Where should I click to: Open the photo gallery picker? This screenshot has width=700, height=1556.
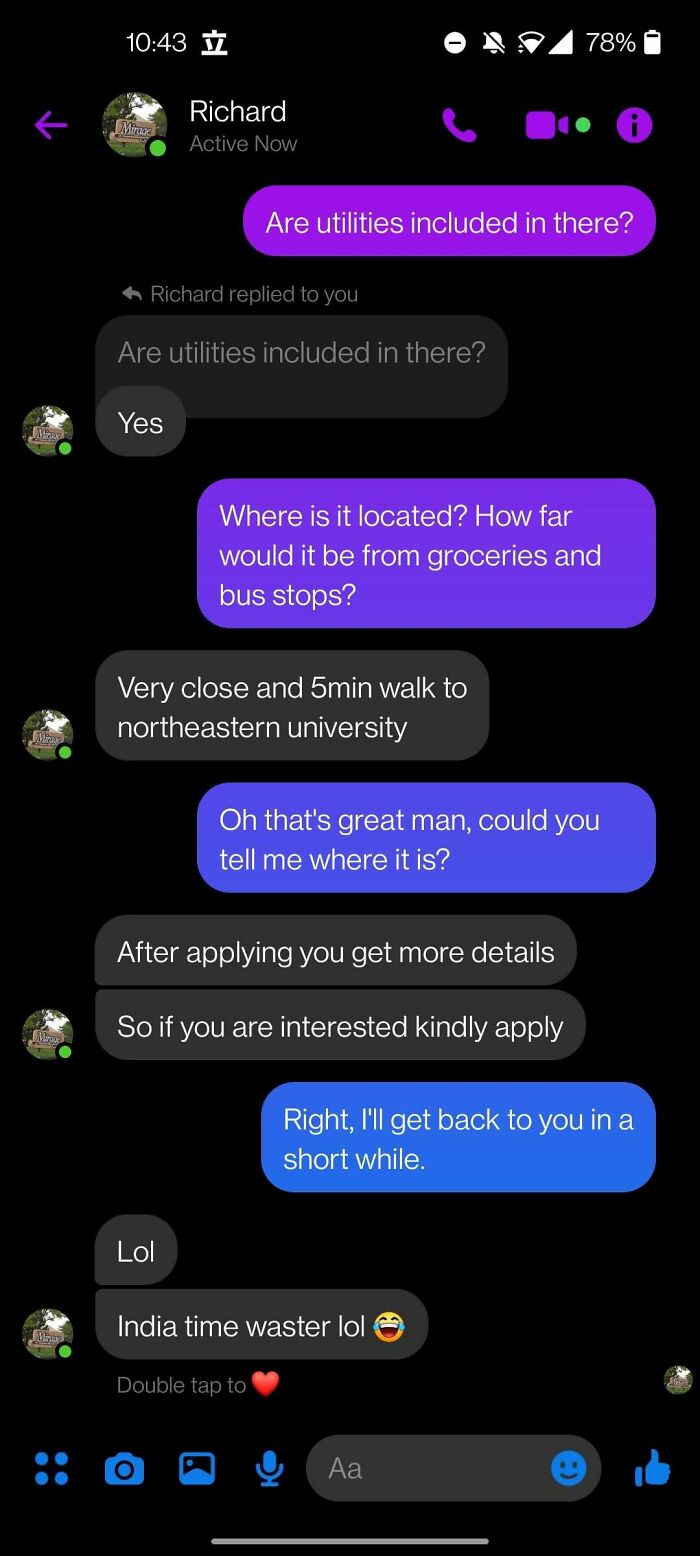[197, 1467]
